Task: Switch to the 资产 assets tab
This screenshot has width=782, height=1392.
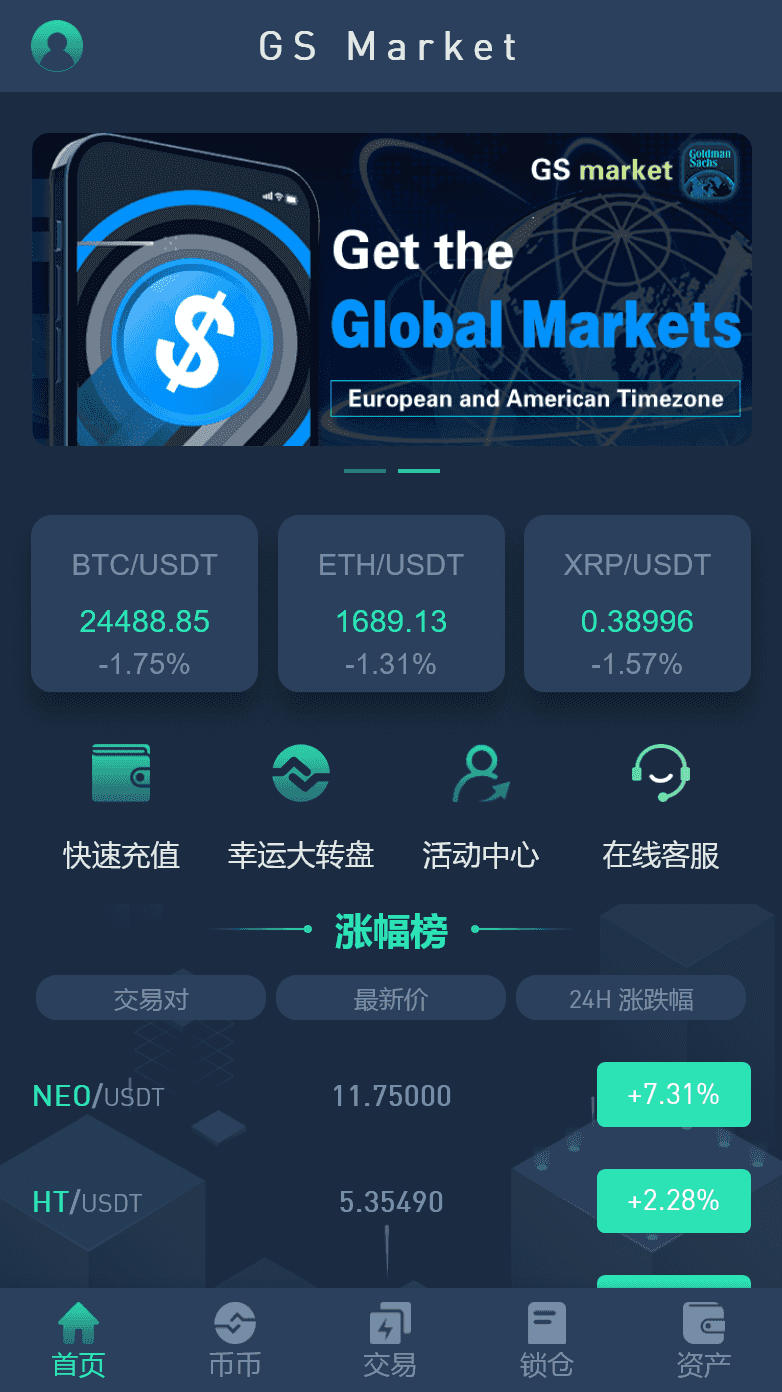Action: click(704, 1340)
